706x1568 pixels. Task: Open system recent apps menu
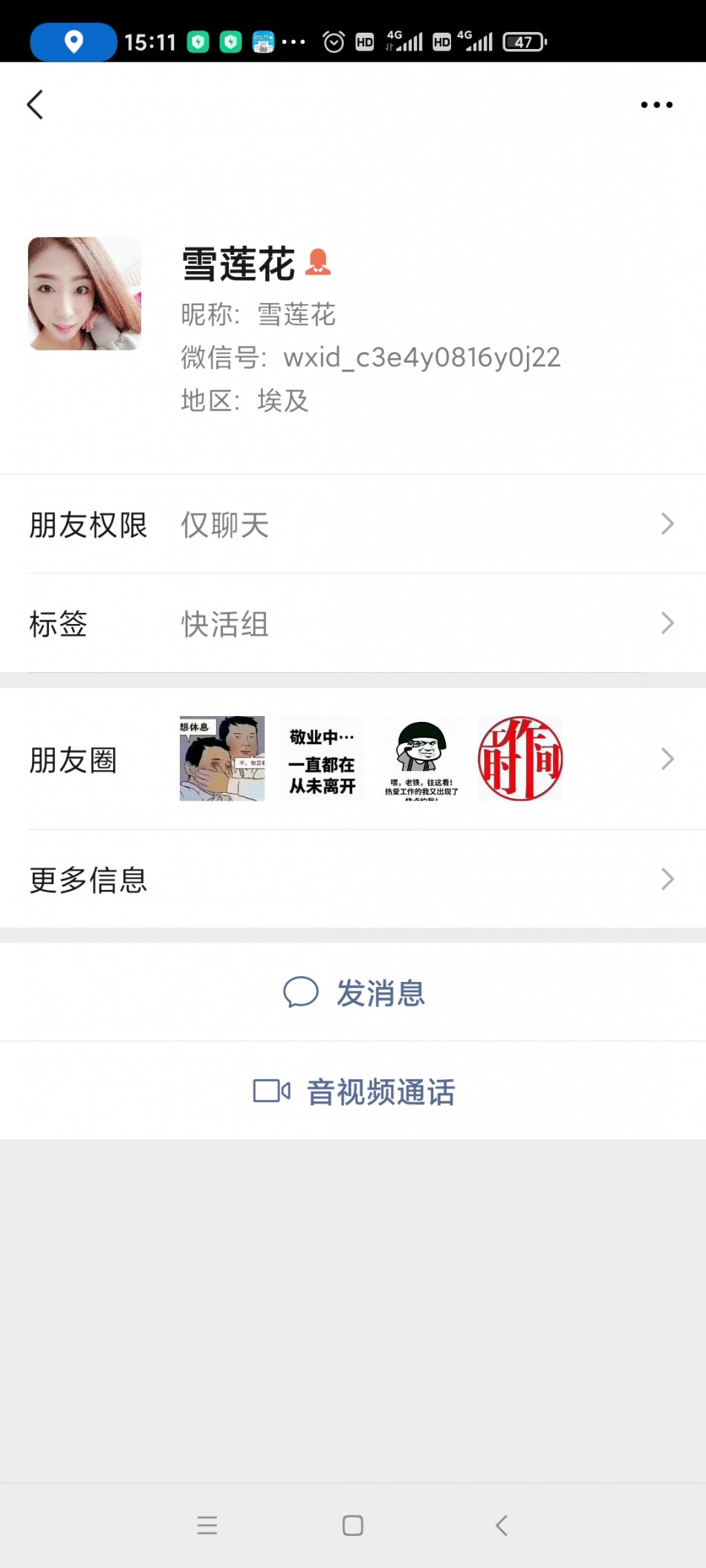point(207,1526)
